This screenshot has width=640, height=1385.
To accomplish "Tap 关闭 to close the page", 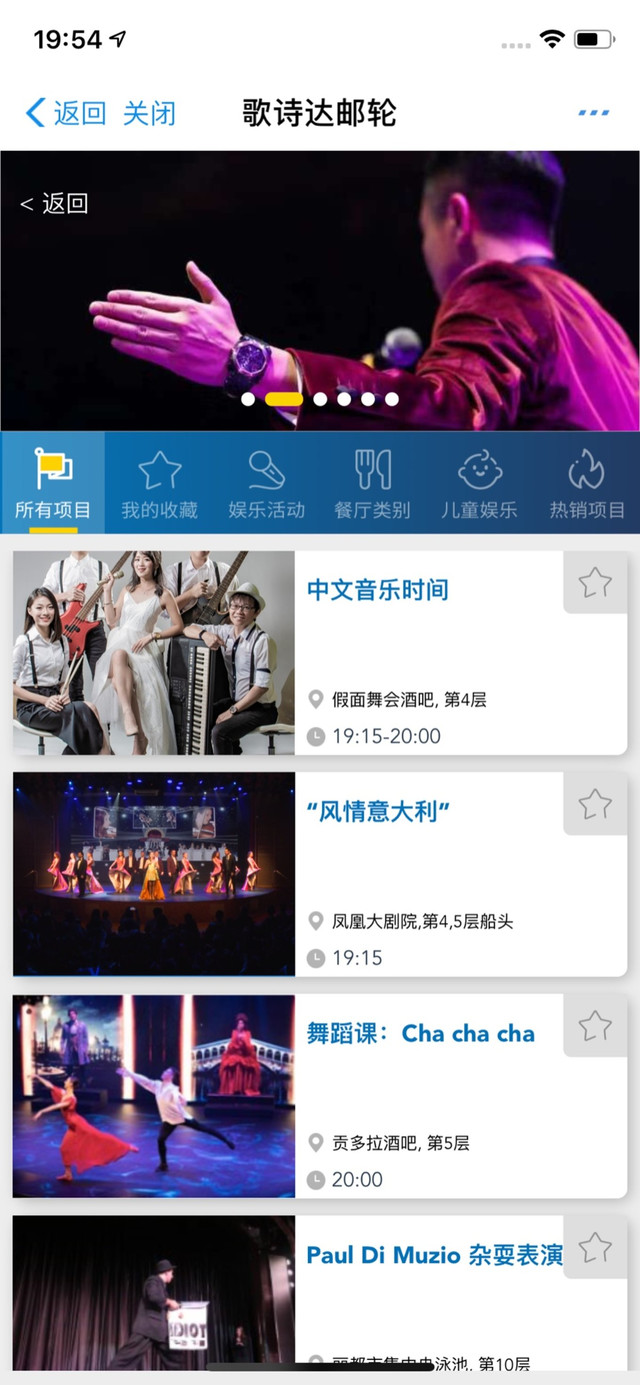I will (x=149, y=113).
